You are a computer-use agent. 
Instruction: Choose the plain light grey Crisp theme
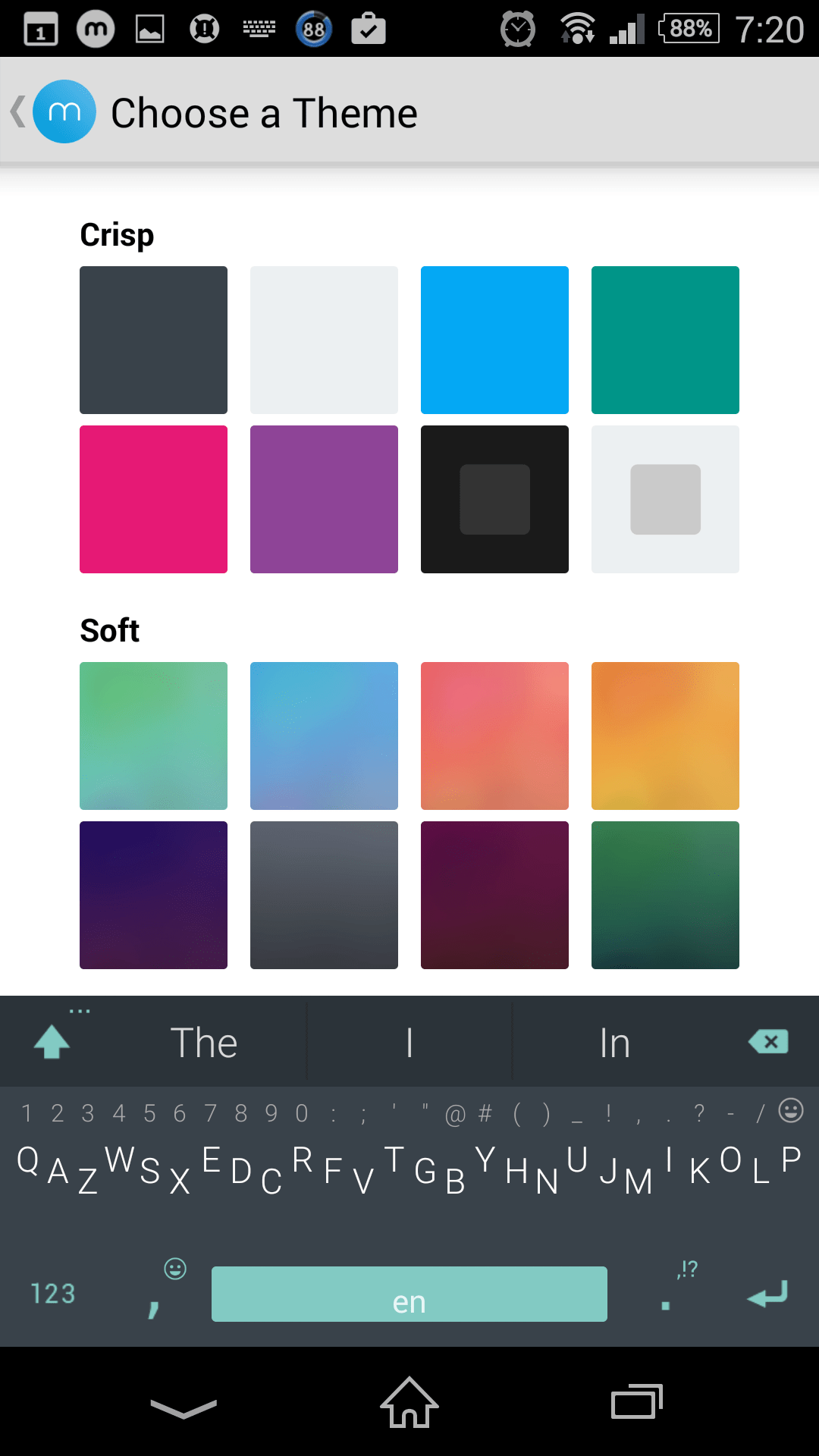[x=324, y=340]
